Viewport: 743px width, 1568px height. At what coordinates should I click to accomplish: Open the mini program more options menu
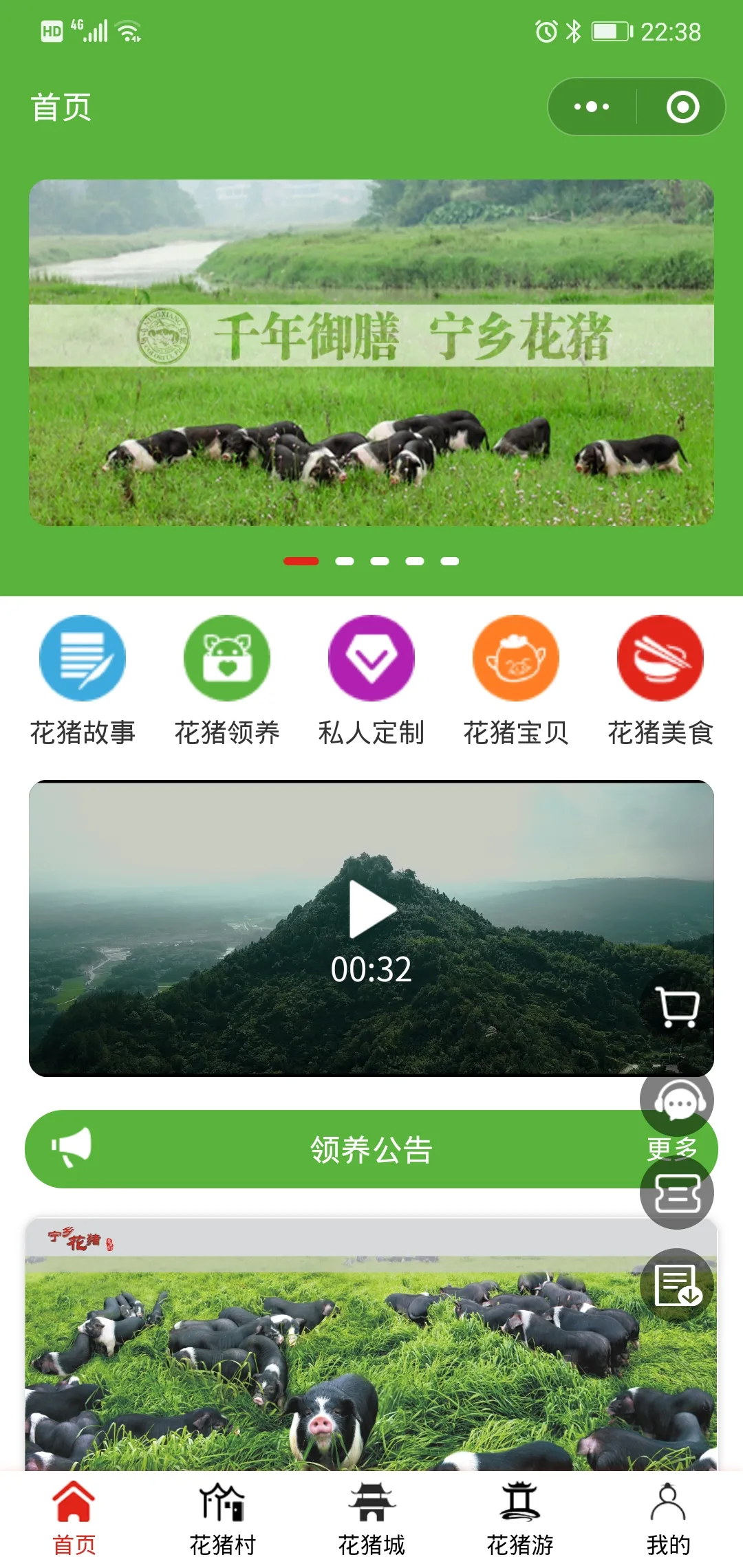pos(592,107)
